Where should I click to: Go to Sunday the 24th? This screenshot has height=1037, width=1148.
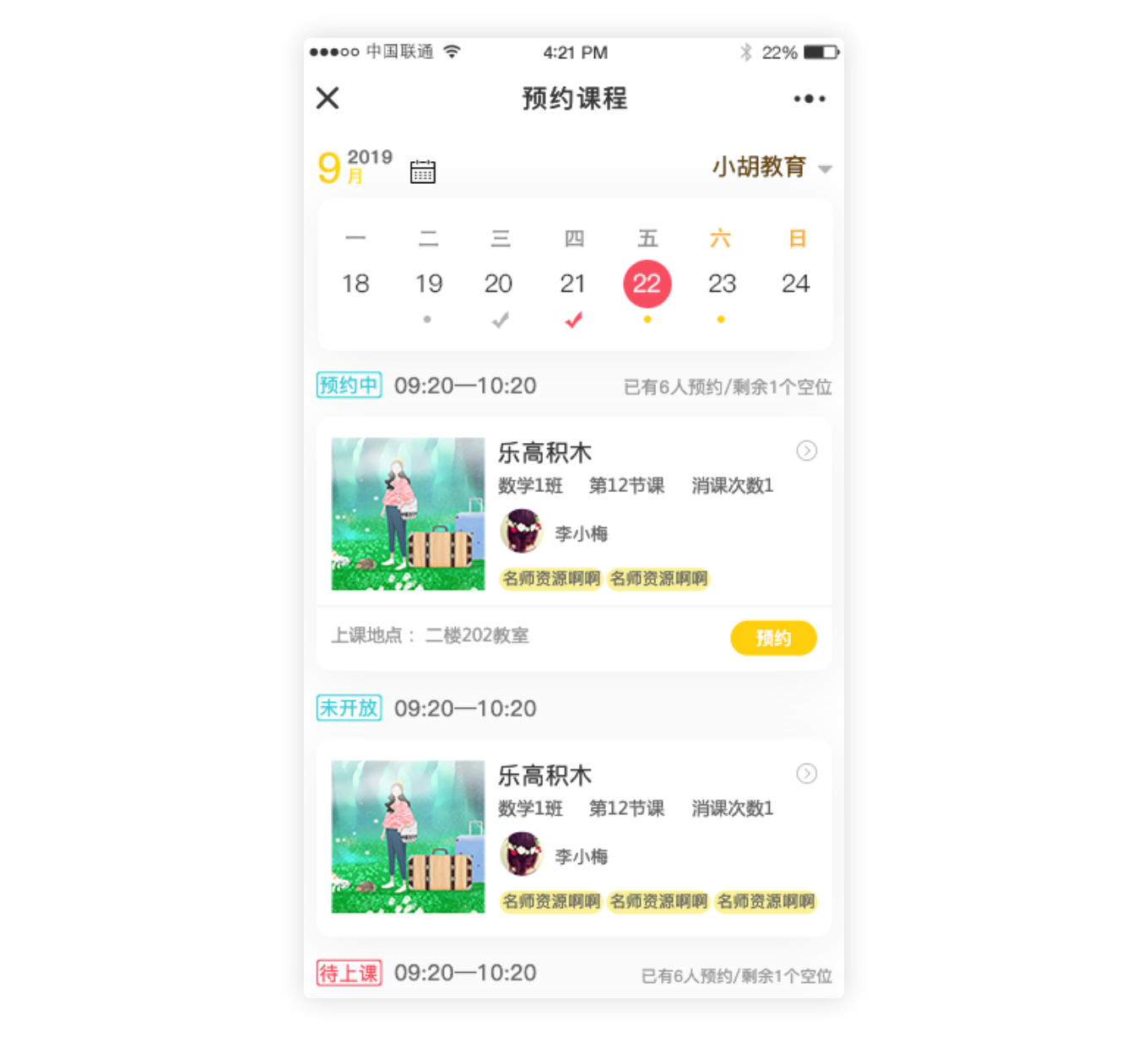(x=795, y=284)
